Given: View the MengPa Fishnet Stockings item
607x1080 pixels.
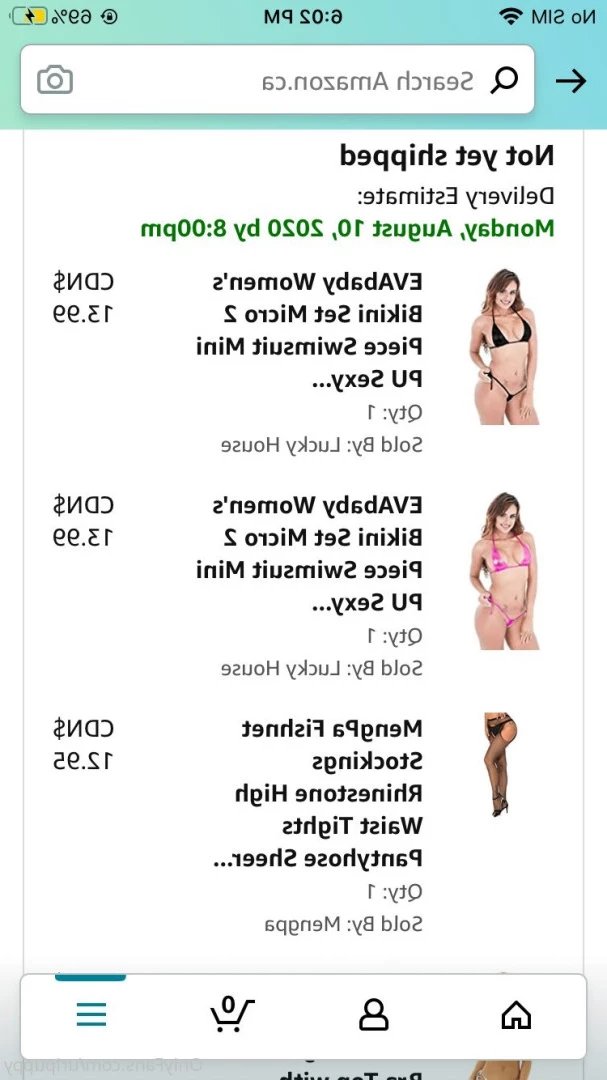Looking at the screenshot, I should tap(316, 793).
